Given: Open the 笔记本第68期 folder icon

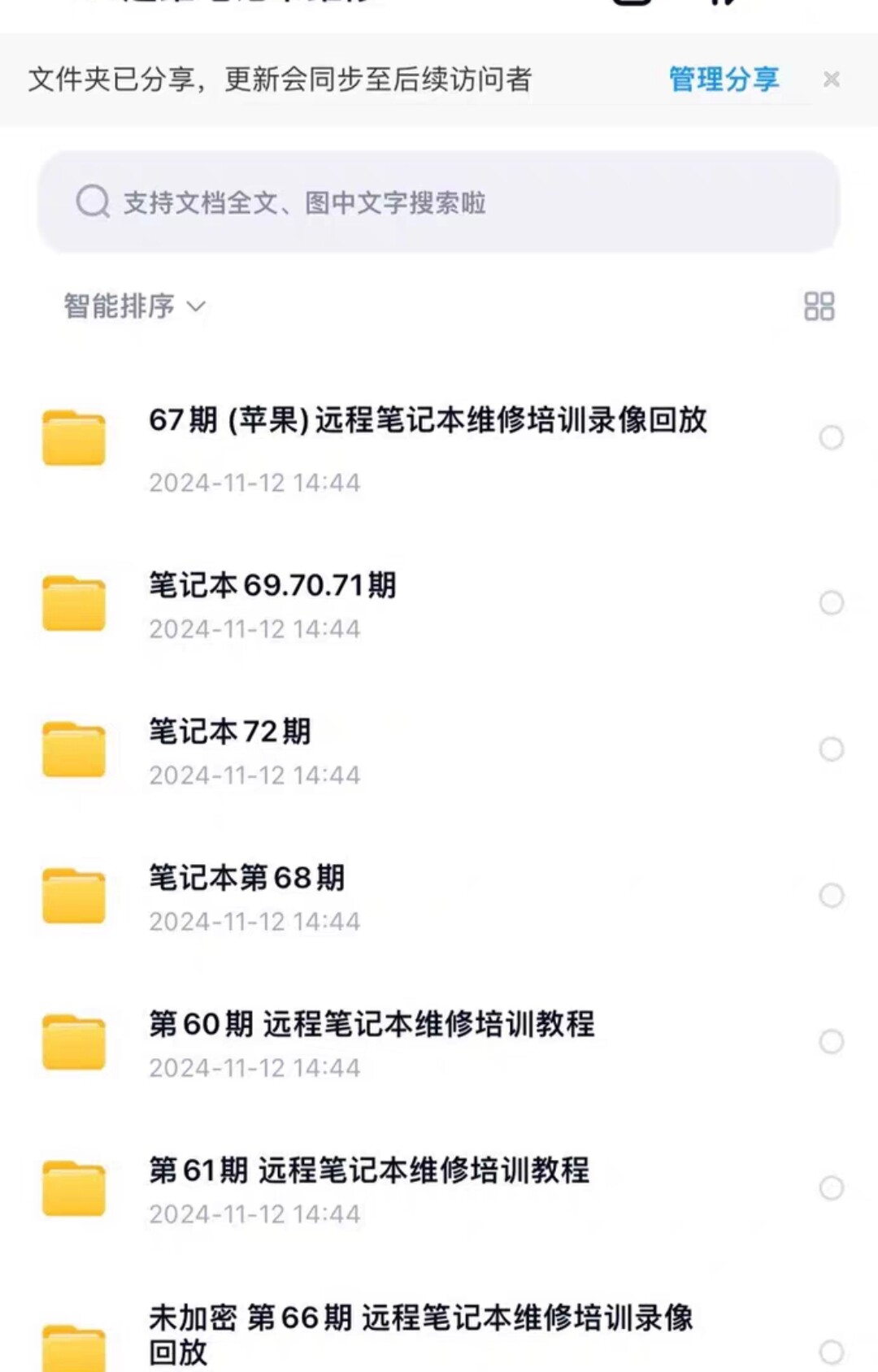Looking at the screenshot, I should point(75,894).
